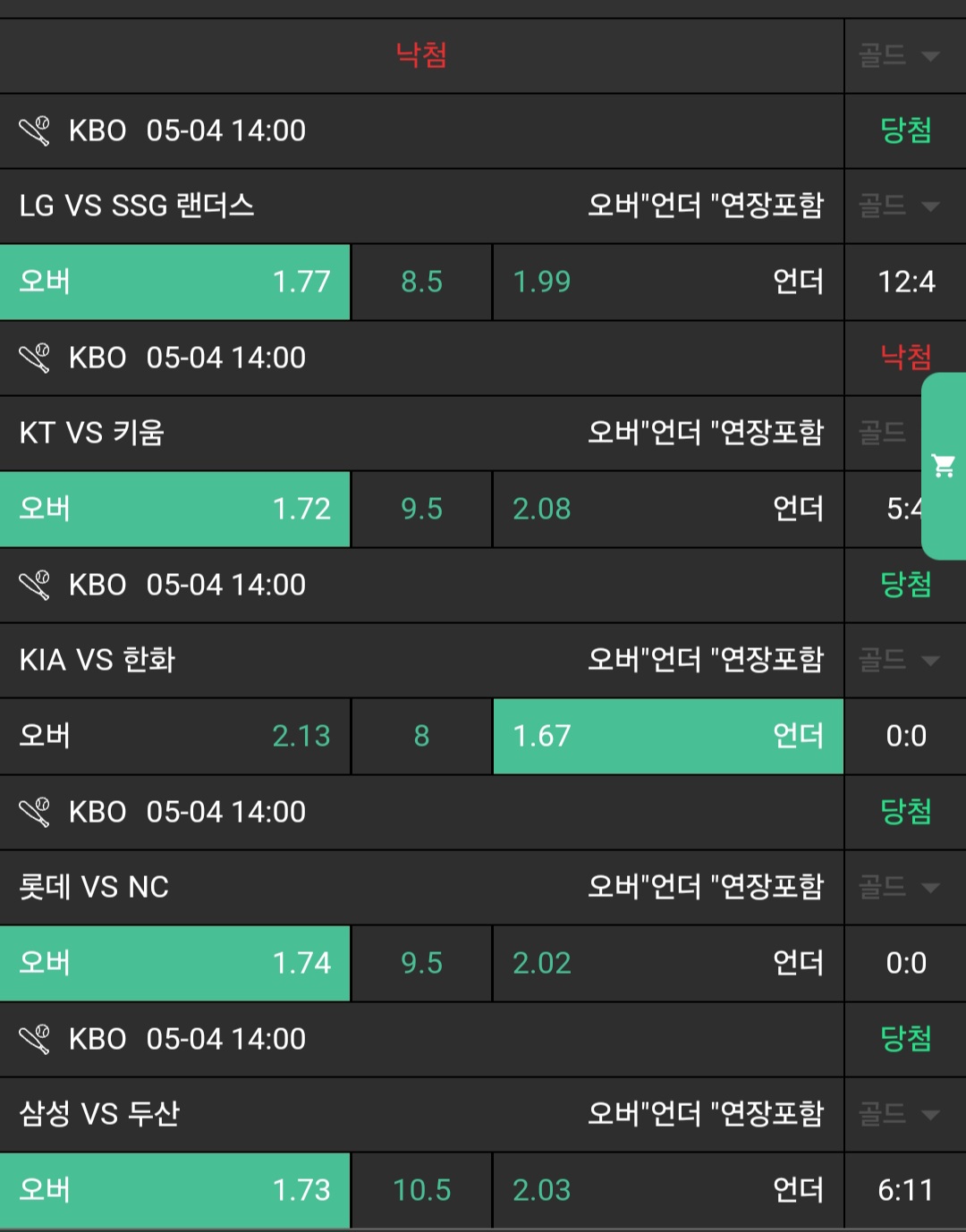Open the 골드 dropdown beside 낙첨 header
This screenshot has width=966, height=1232.
[900, 55]
